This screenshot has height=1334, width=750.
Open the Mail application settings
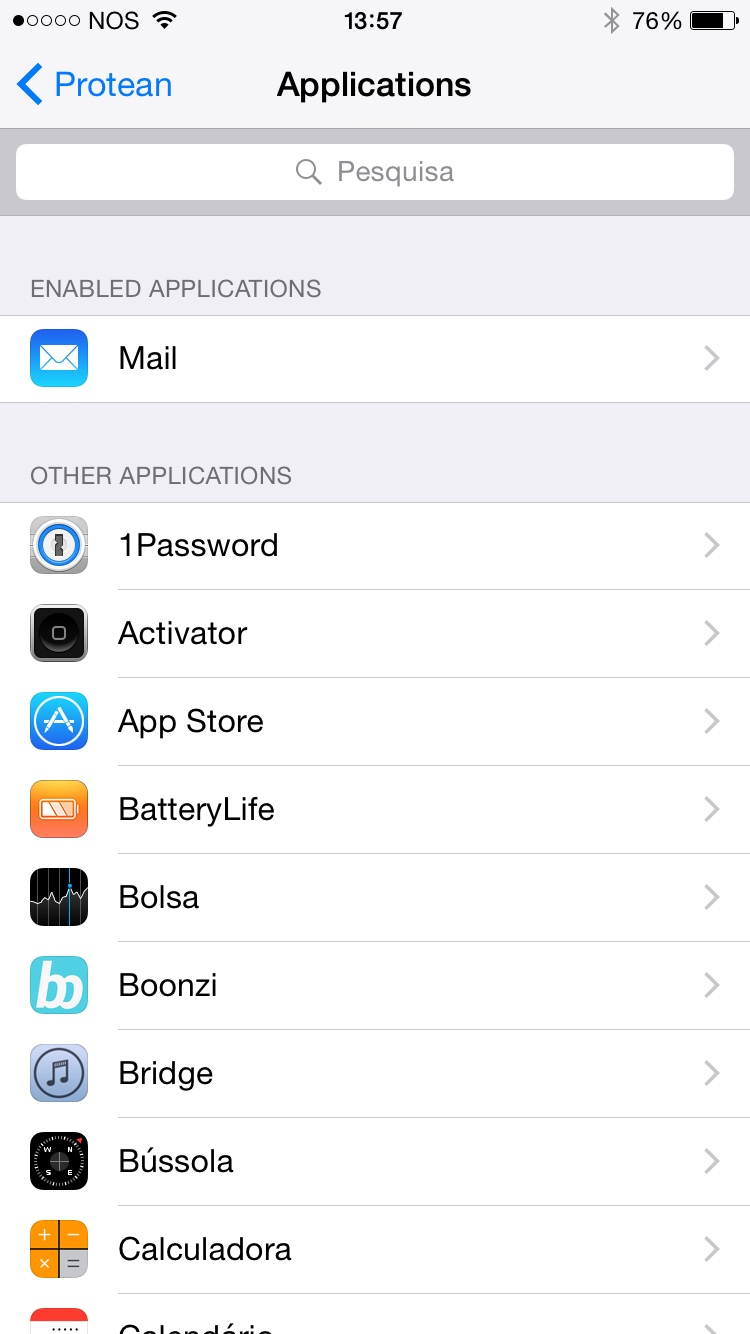pyautogui.click(x=375, y=359)
